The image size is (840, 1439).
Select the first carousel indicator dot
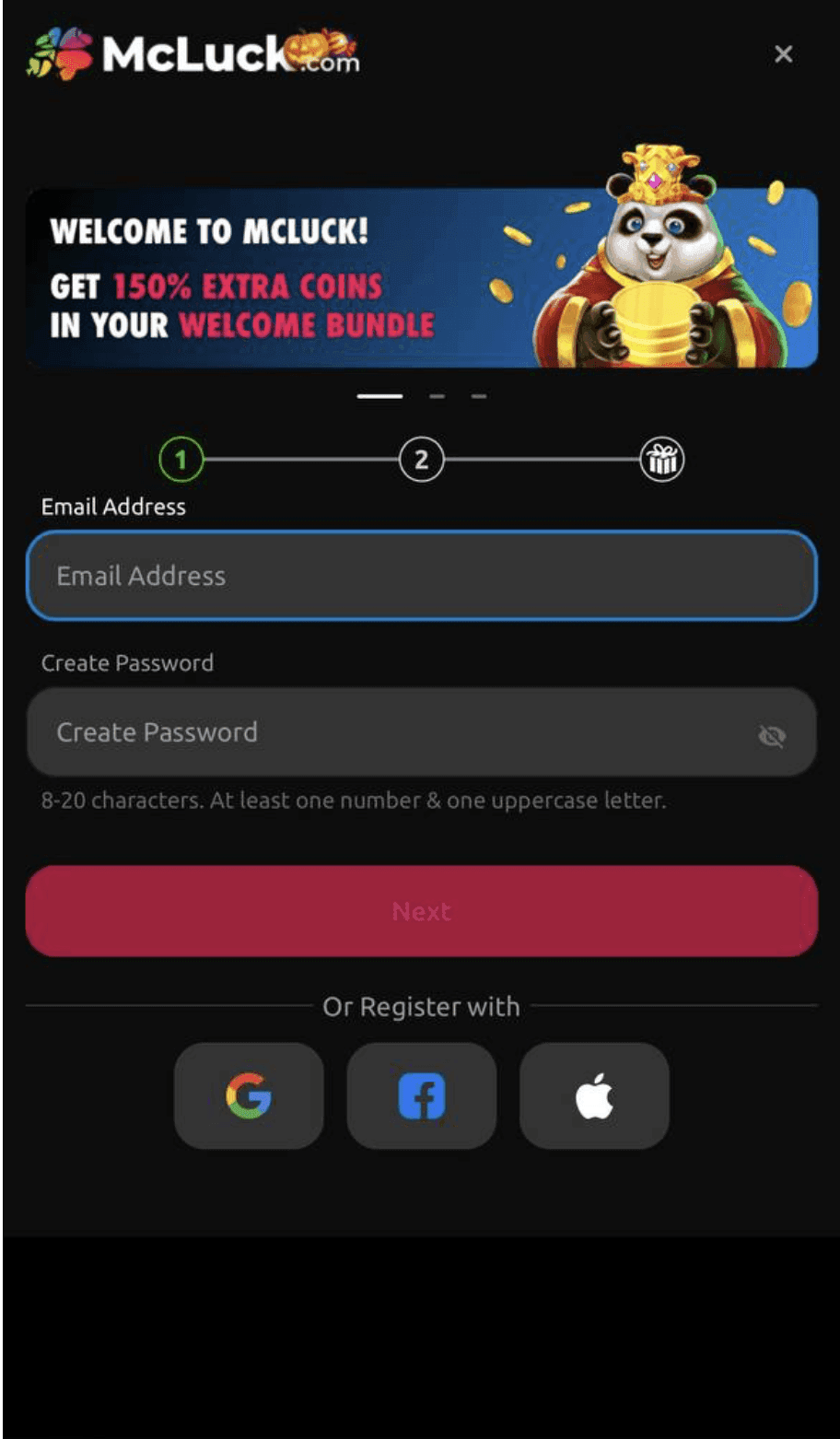(x=379, y=396)
